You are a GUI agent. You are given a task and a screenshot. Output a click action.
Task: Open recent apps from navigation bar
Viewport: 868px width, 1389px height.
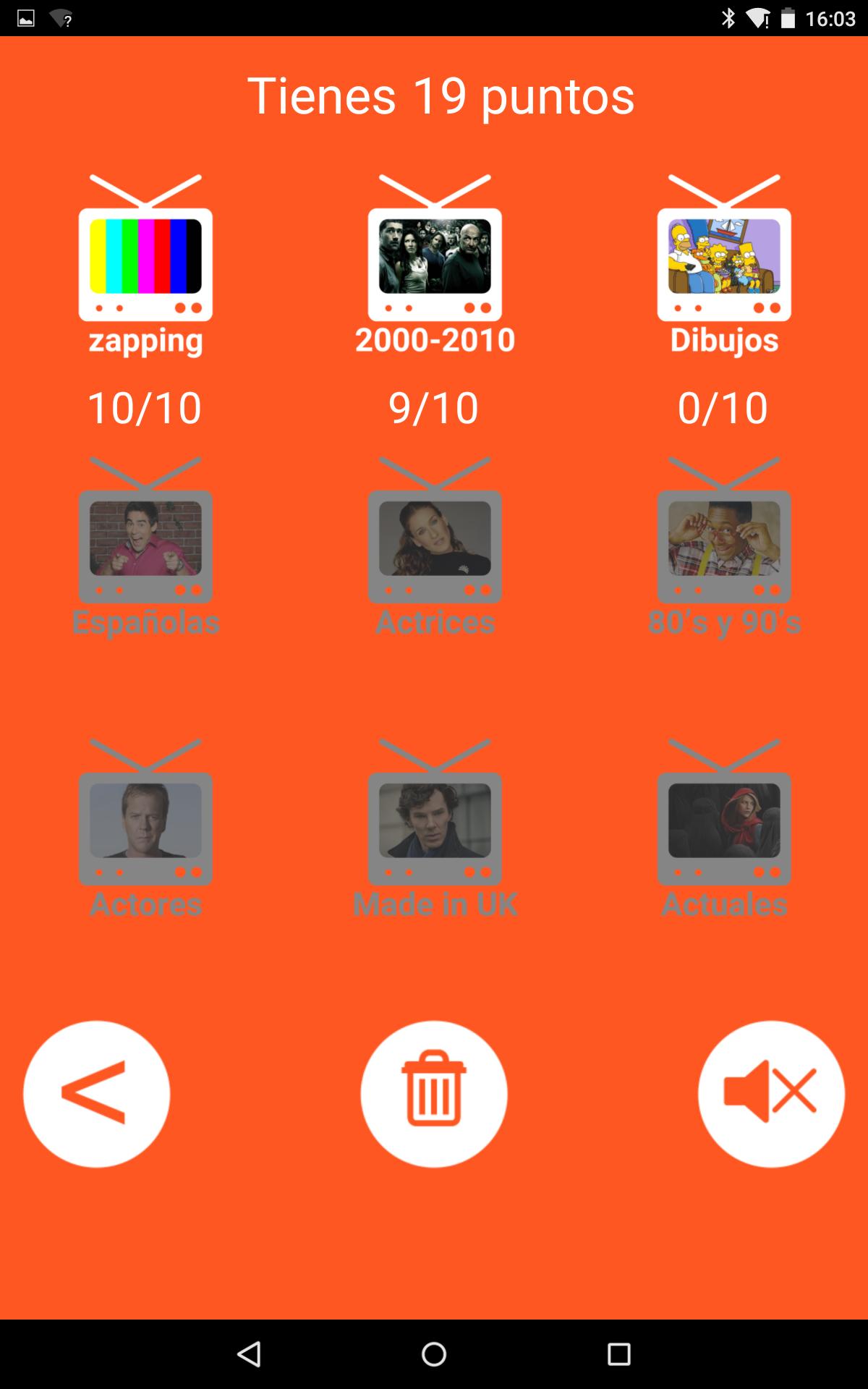618,1354
